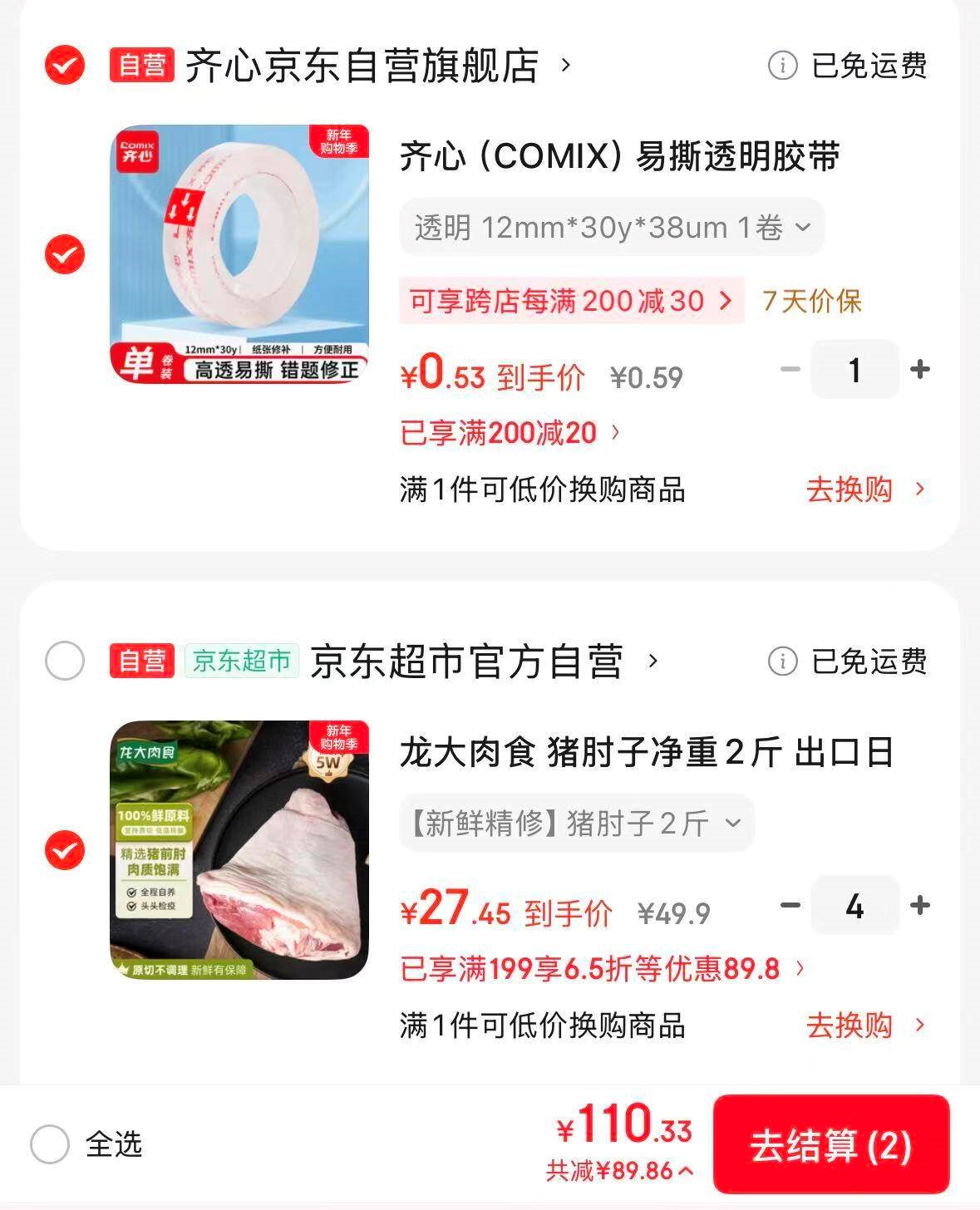The image size is (980, 1210).
Task: Increase the tape quantity by one
Action: 919,369
